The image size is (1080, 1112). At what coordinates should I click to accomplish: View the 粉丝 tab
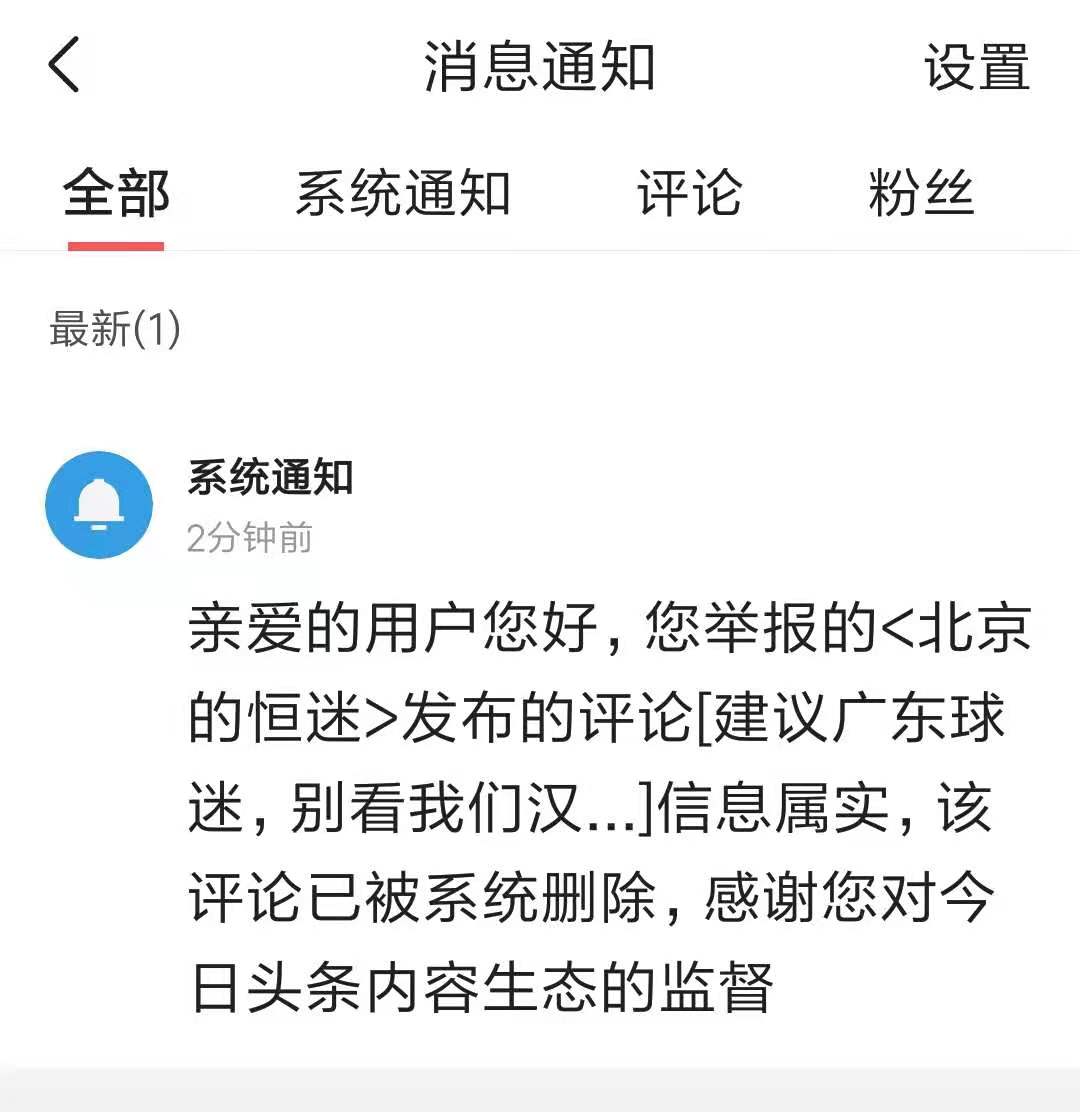(x=920, y=194)
